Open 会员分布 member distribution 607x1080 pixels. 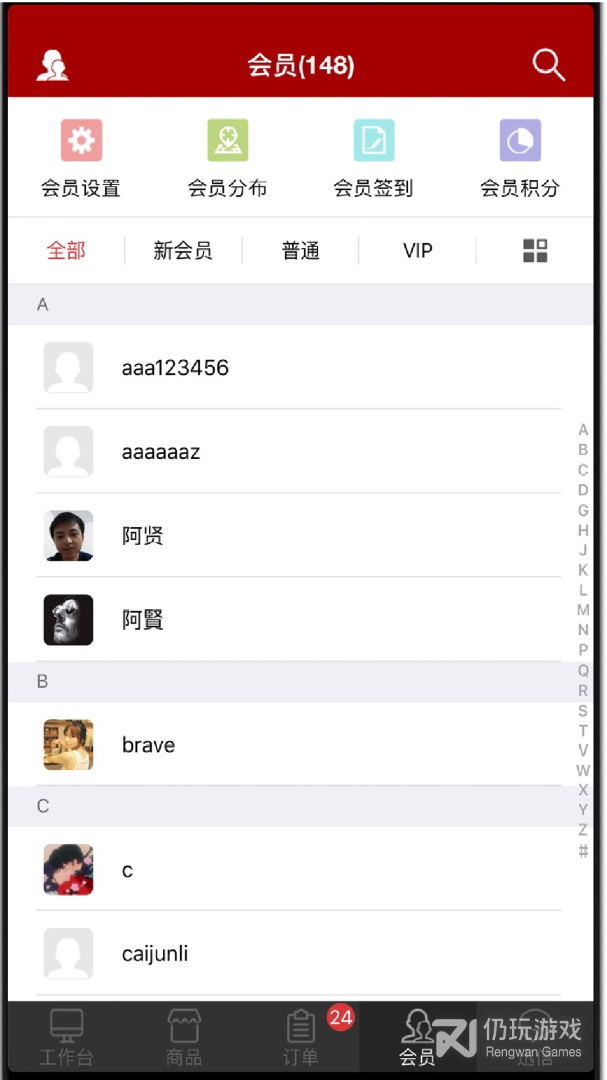click(x=227, y=158)
